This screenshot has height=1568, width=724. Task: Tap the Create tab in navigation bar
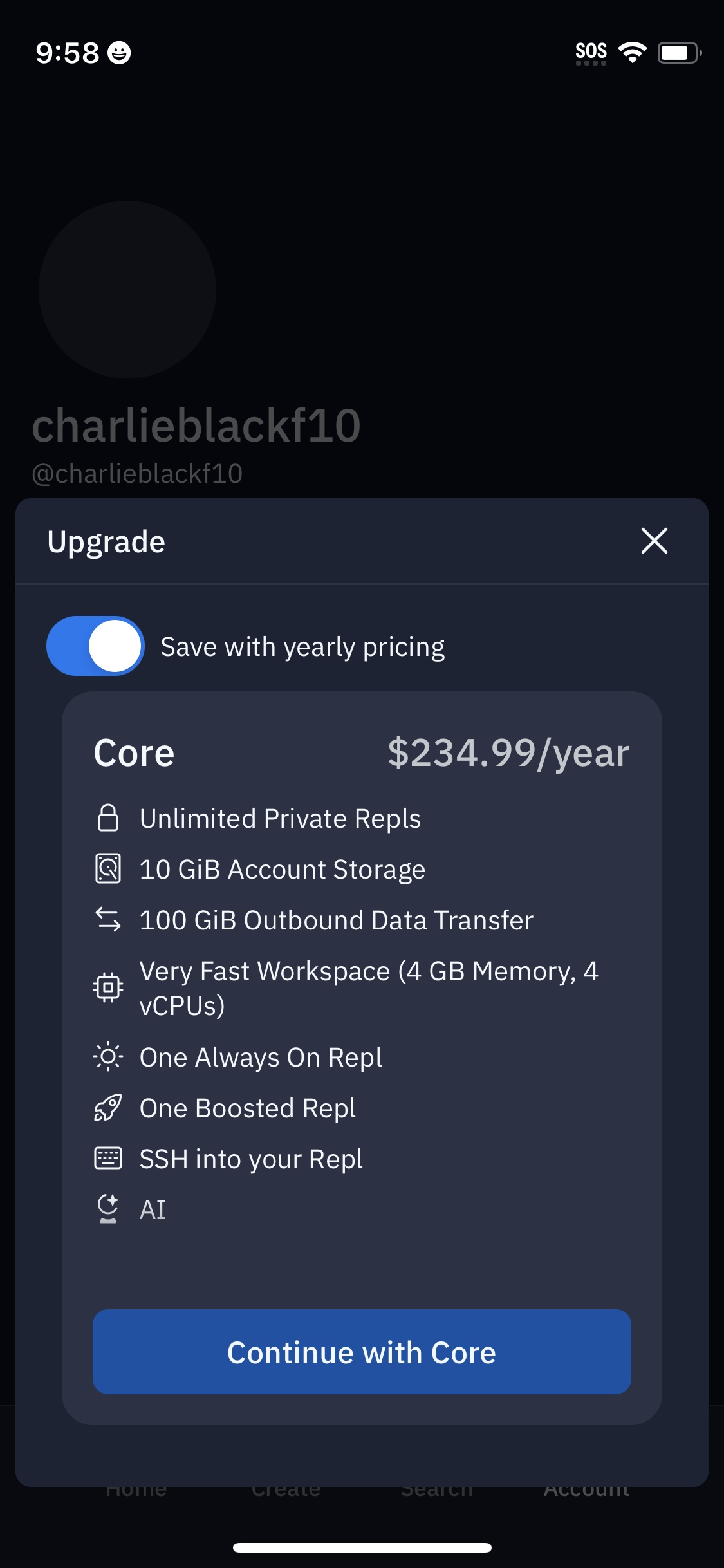286,1488
